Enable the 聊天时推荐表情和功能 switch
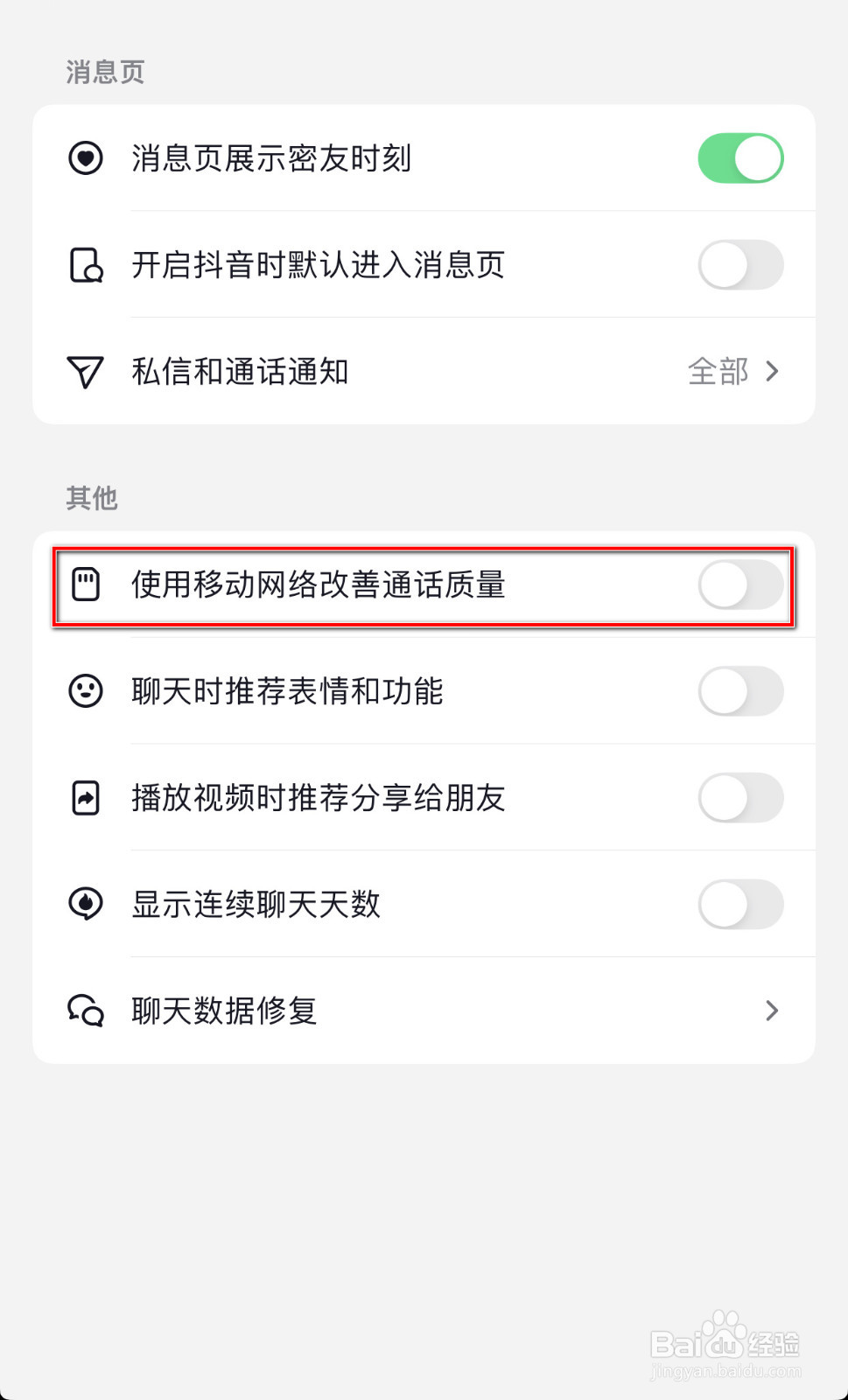The height and width of the screenshot is (1400, 848). click(740, 691)
